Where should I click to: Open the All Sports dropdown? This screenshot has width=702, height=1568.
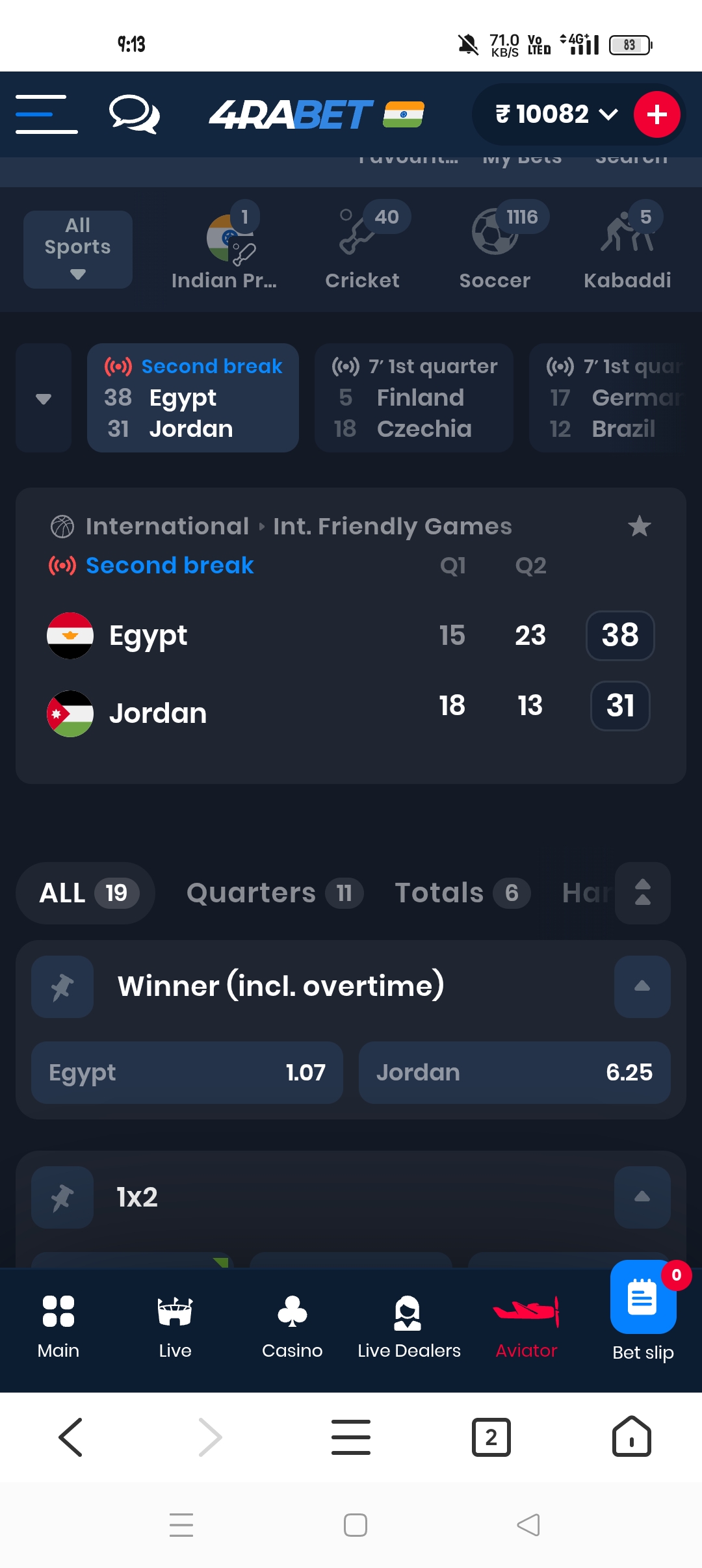77,250
